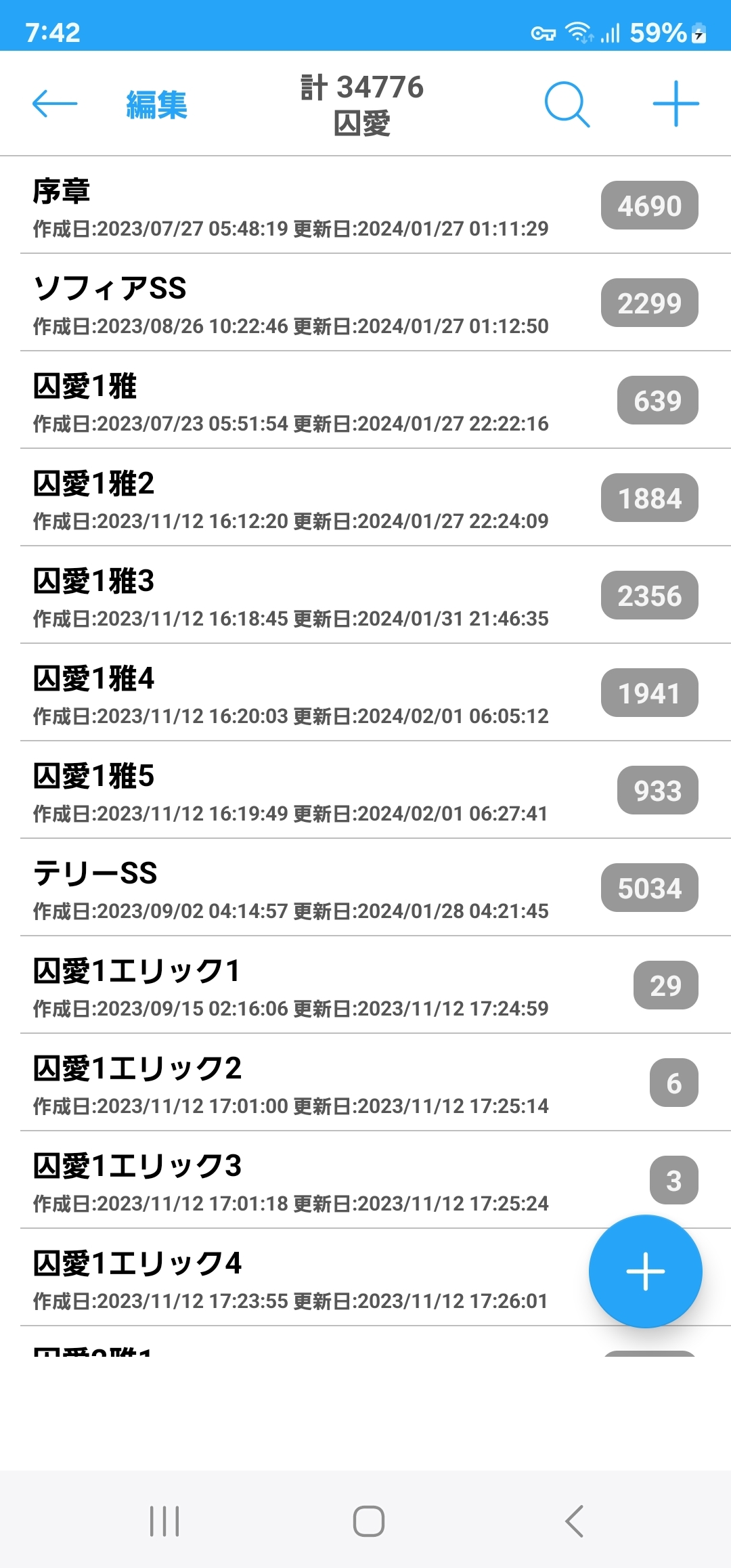Tap the 編集 edit button
731x1568 pixels.
click(x=156, y=105)
